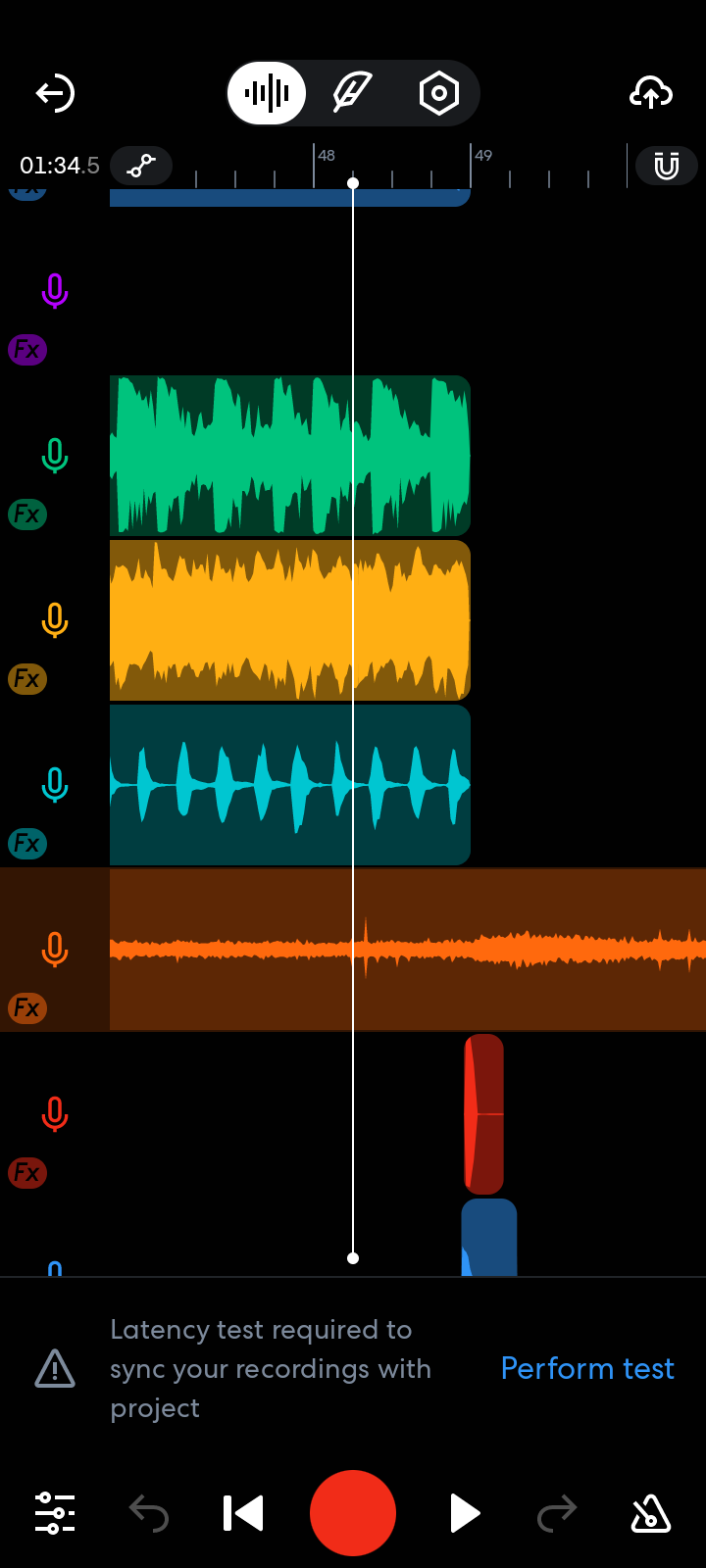Image resolution: width=706 pixels, height=1568 pixels.
Task: Open Fx for the green track
Action: click(x=27, y=514)
